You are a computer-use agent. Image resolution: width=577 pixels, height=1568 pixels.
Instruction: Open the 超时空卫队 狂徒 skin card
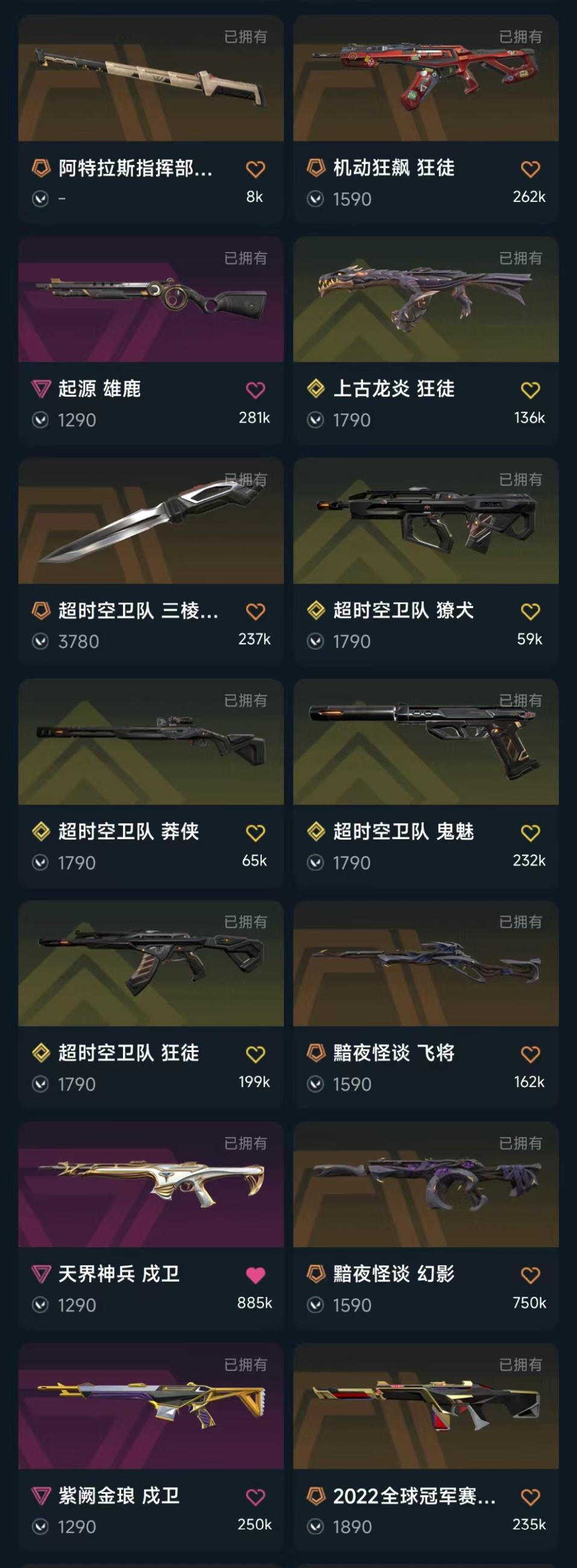click(151, 964)
